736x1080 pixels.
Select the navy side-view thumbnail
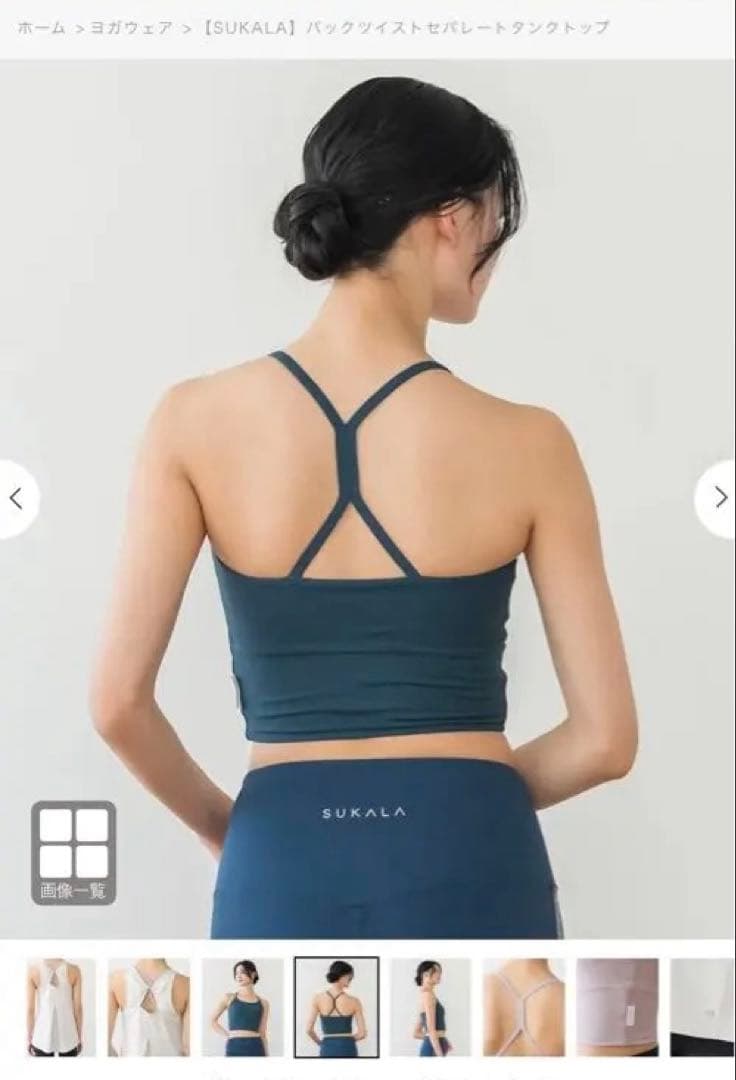pyautogui.click(x=430, y=1006)
